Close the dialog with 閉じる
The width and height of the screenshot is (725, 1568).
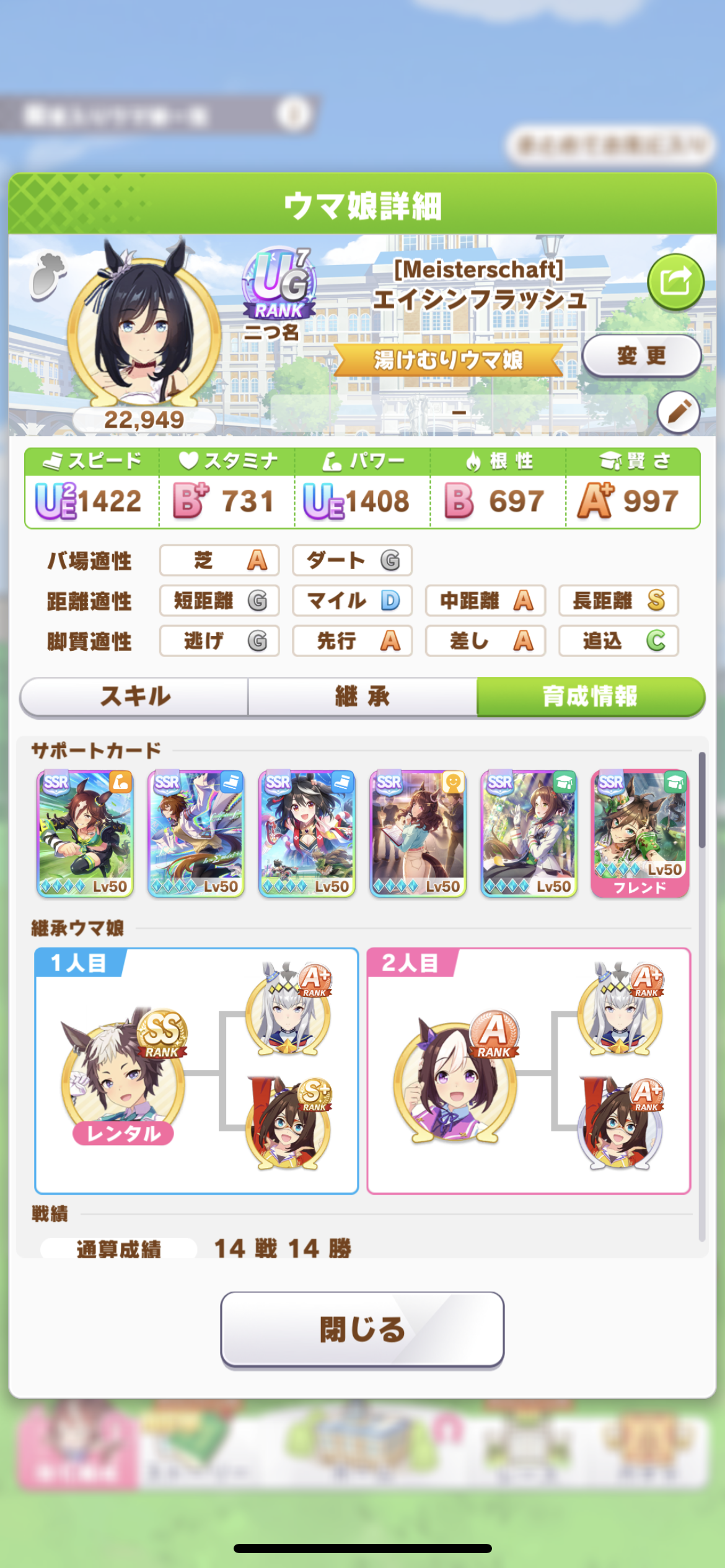(x=362, y=1329)
